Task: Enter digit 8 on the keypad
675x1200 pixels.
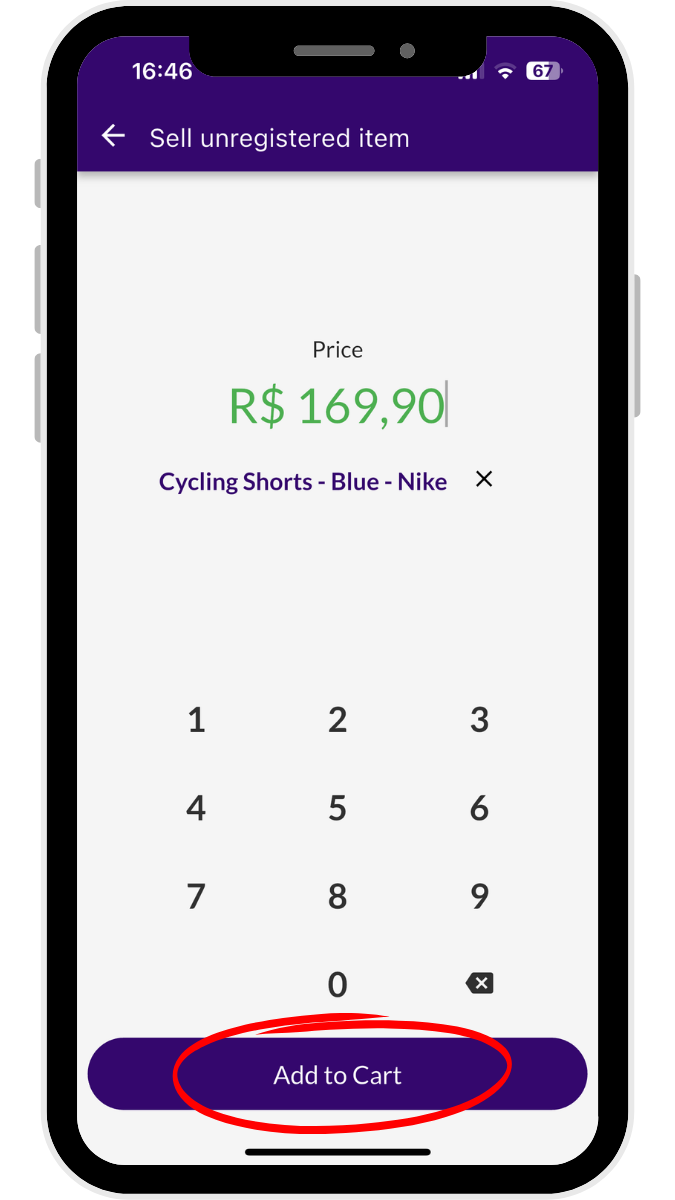Action: click(x=338, y=896)
